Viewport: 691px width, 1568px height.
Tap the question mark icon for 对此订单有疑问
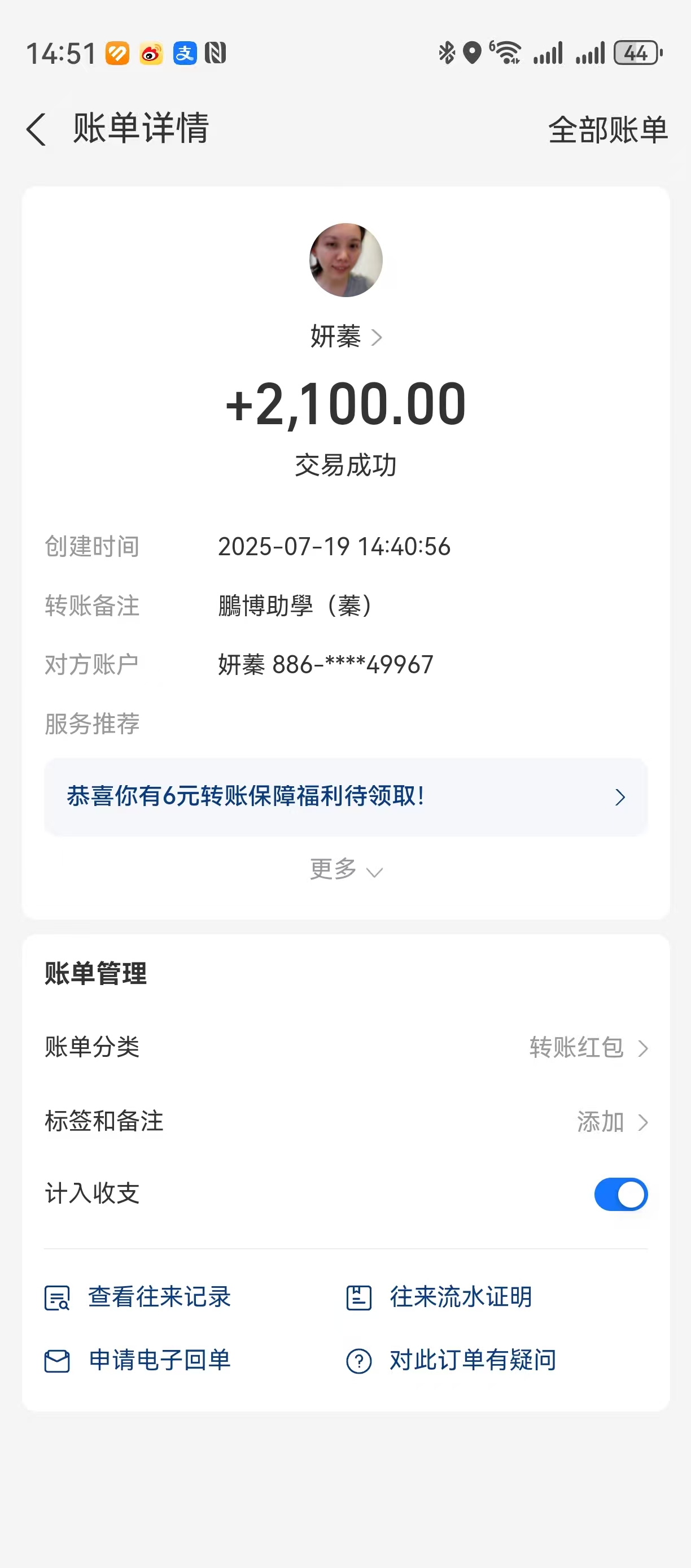tap(359, 1361)
